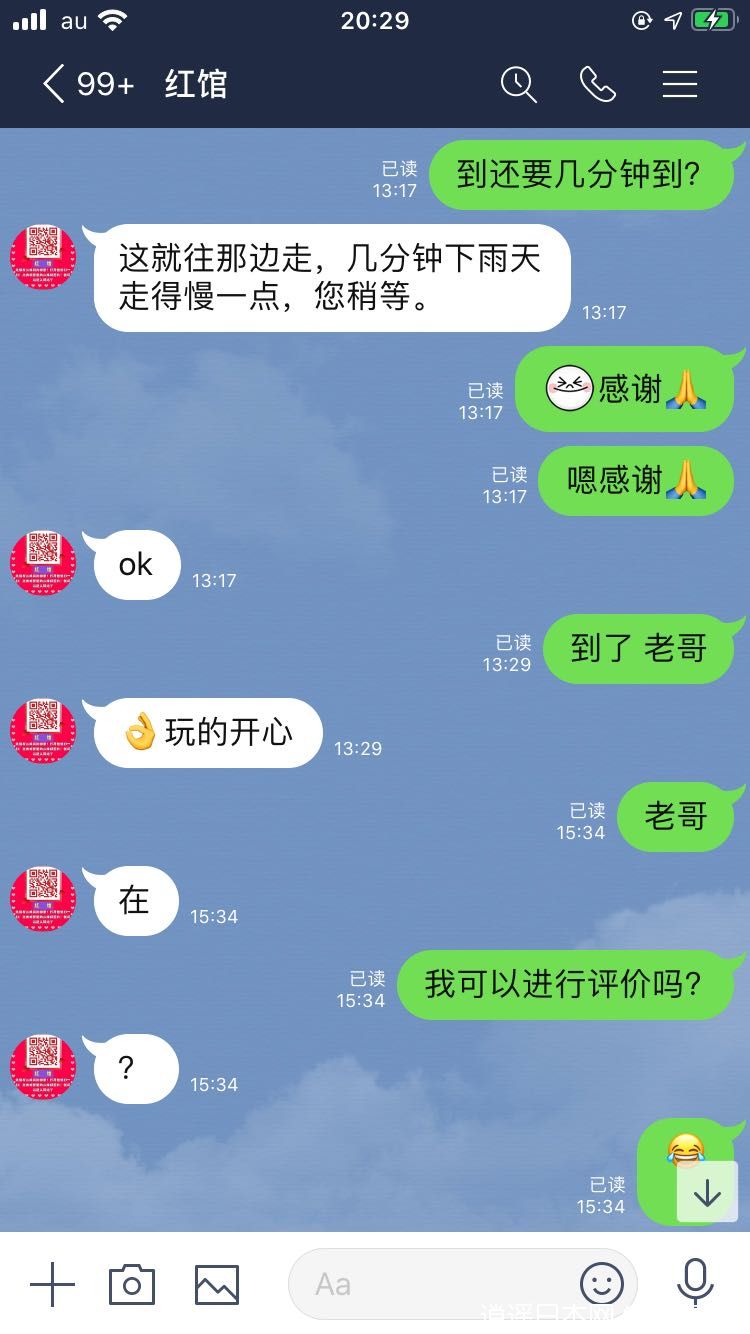
Task: Open the chat menu
Action: click(x=680, y=84)
